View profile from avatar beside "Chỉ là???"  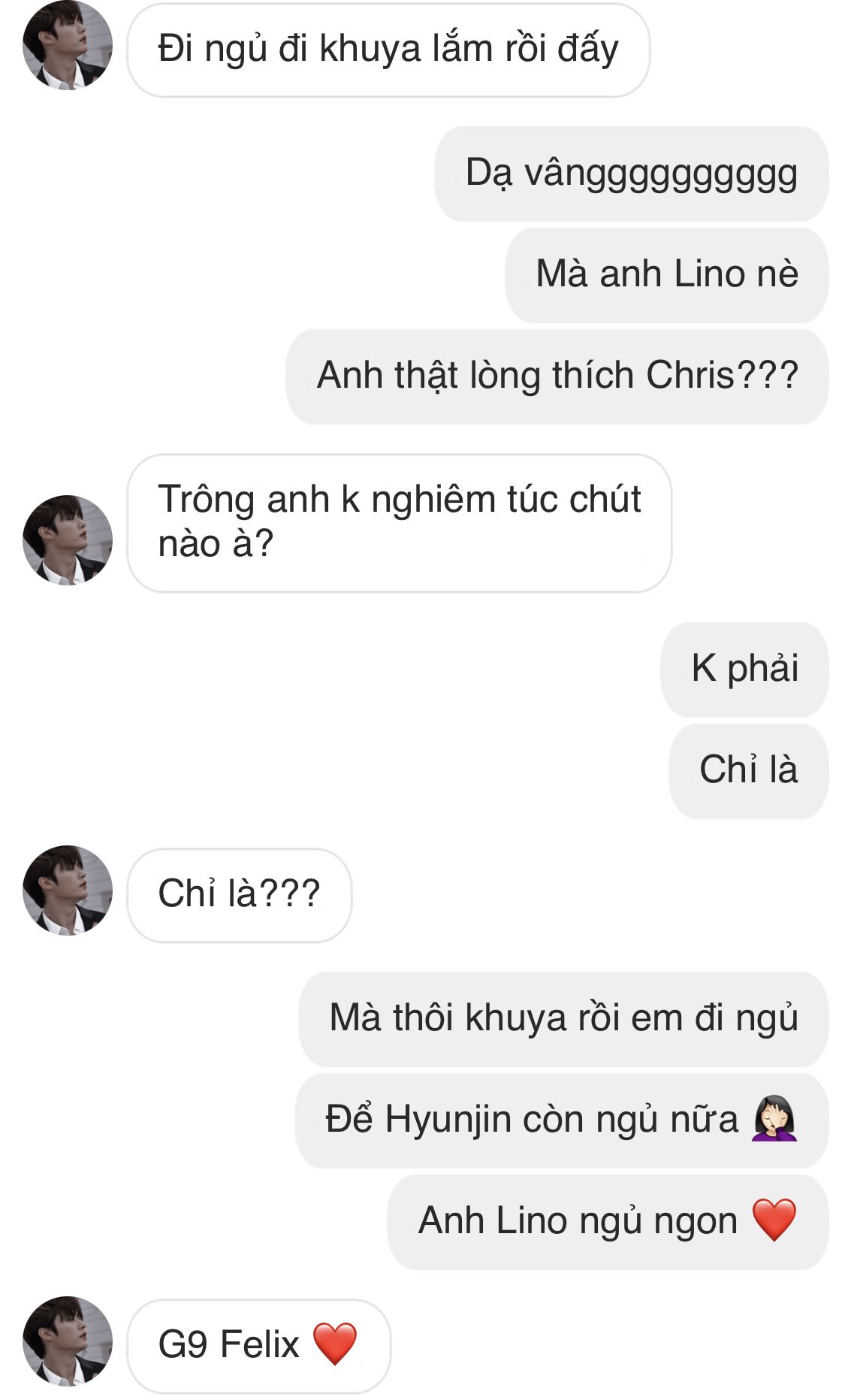point(68,890)
